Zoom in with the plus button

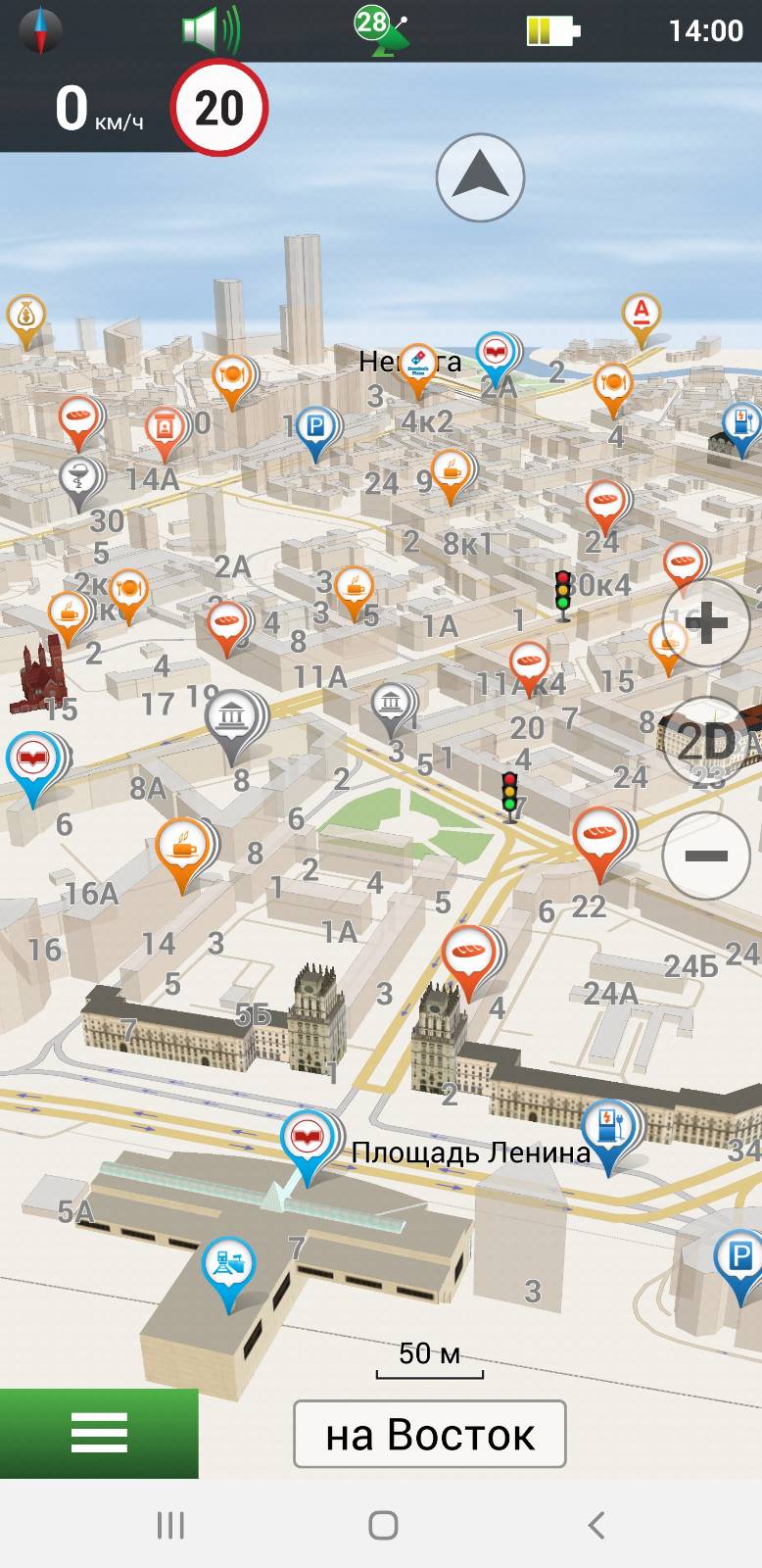point(706,623)
